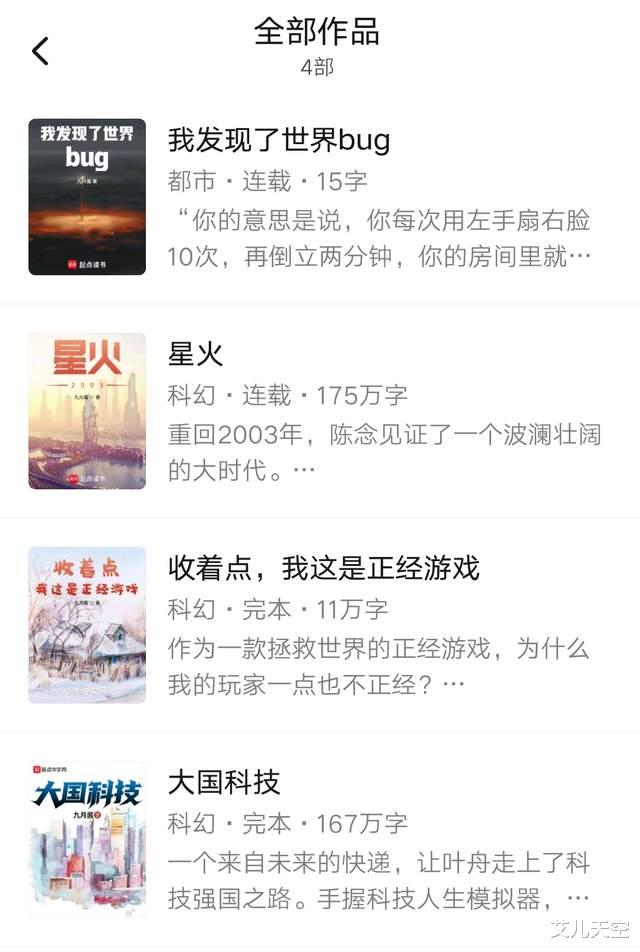Viewport: 640px width, 952px height.
Task: Open the book 大国科技
Action: coord(224,781)
